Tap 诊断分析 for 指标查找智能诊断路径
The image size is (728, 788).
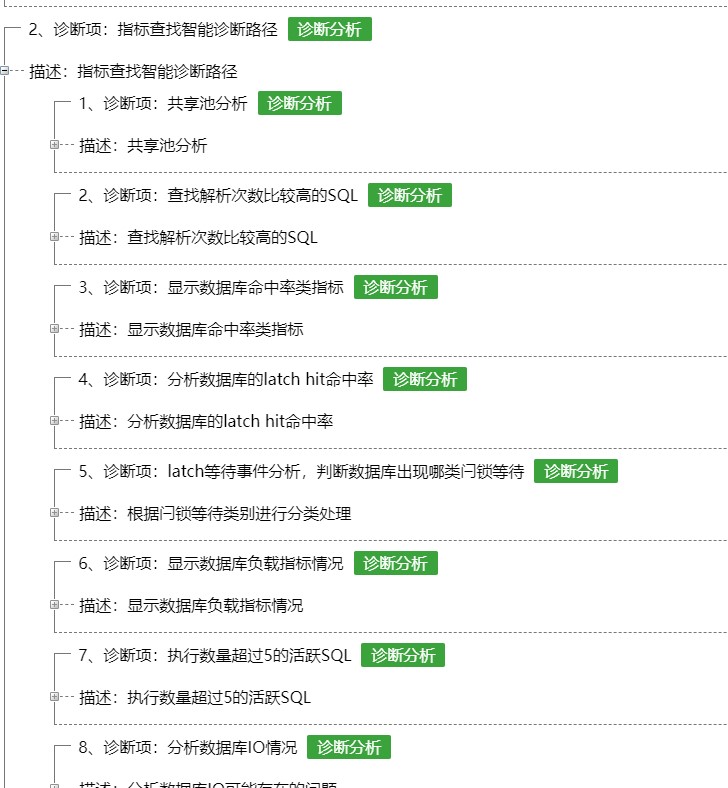[329, 29]
